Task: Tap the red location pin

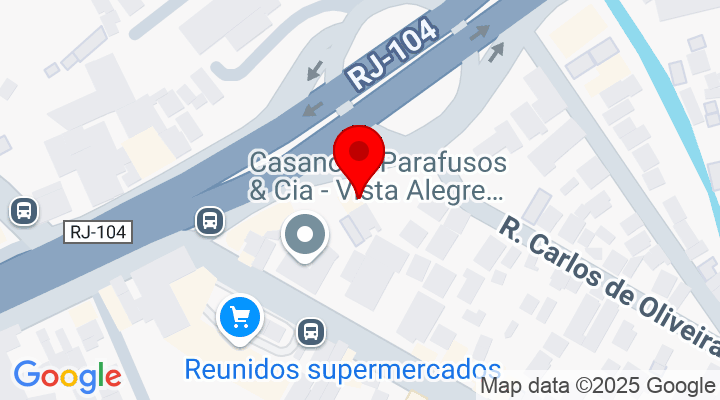Action: tap(359, 156)
